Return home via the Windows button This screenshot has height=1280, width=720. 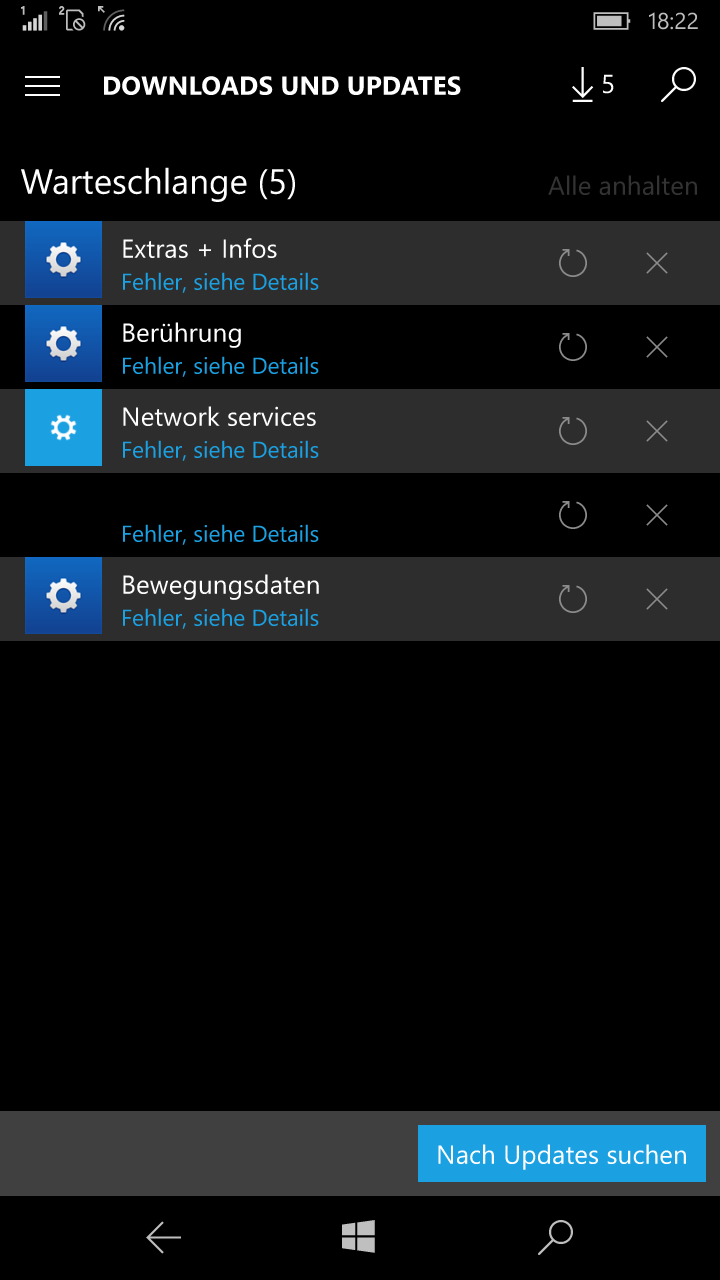(x=358, y=1237)
